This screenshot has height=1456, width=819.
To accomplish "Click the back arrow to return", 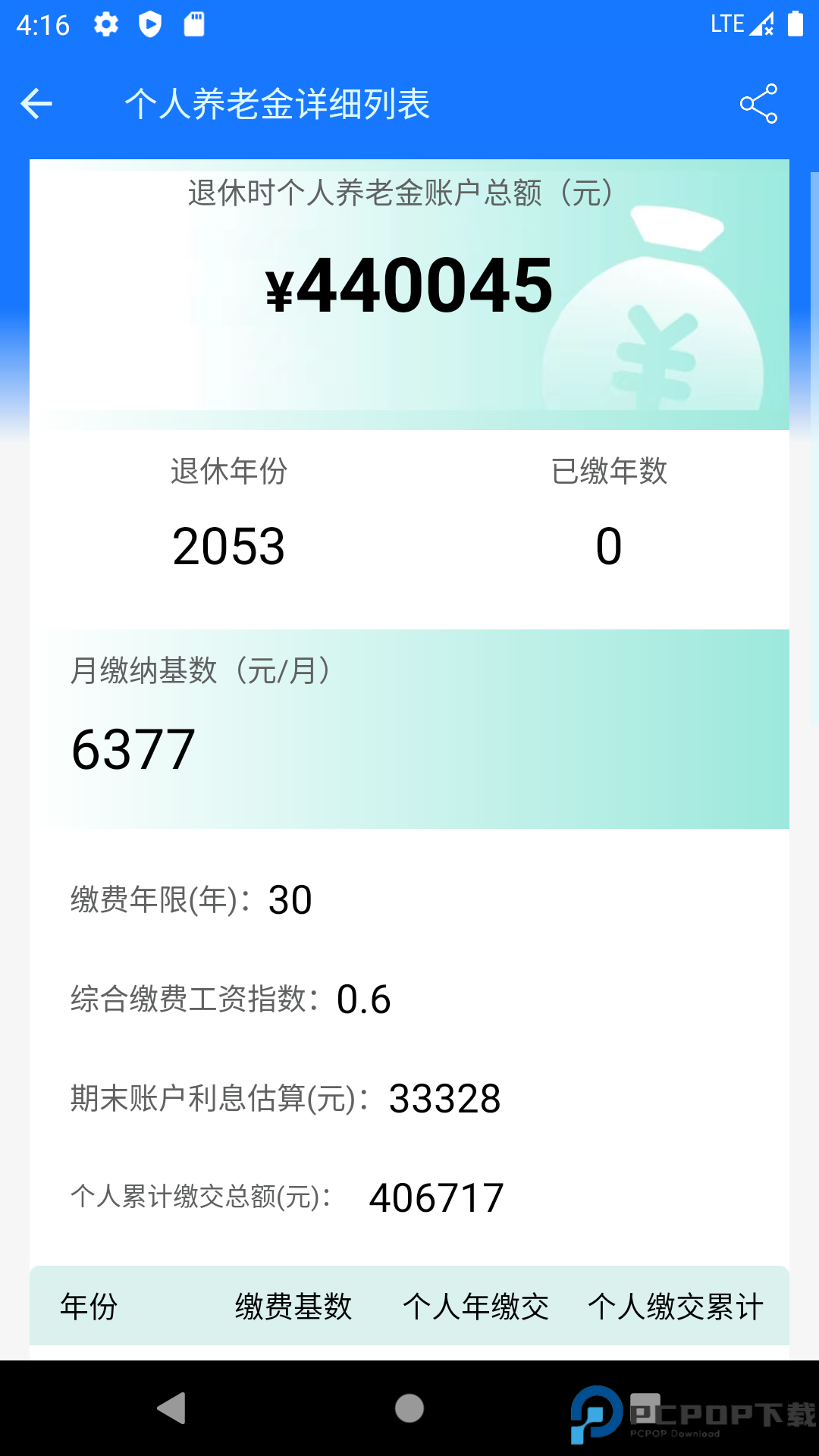I will pos(36,104).
